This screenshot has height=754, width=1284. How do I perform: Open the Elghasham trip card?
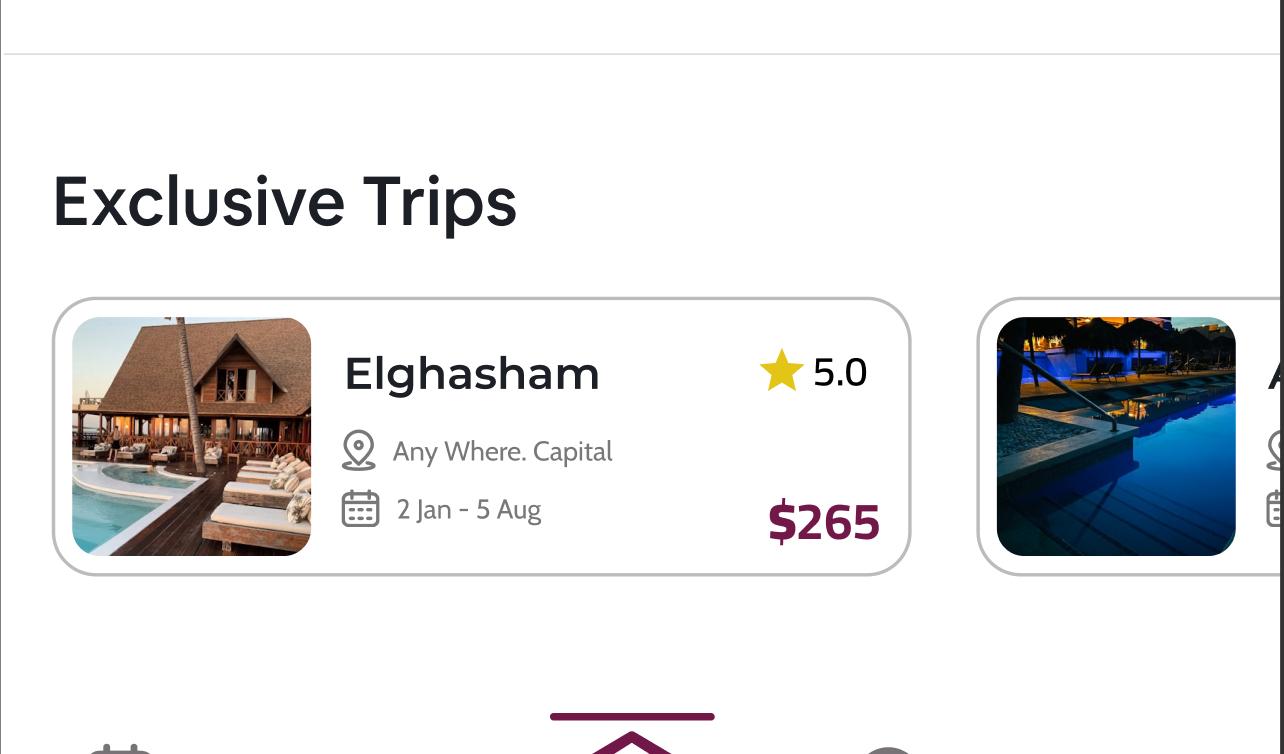pyautogui.click(x=480, y=436)
